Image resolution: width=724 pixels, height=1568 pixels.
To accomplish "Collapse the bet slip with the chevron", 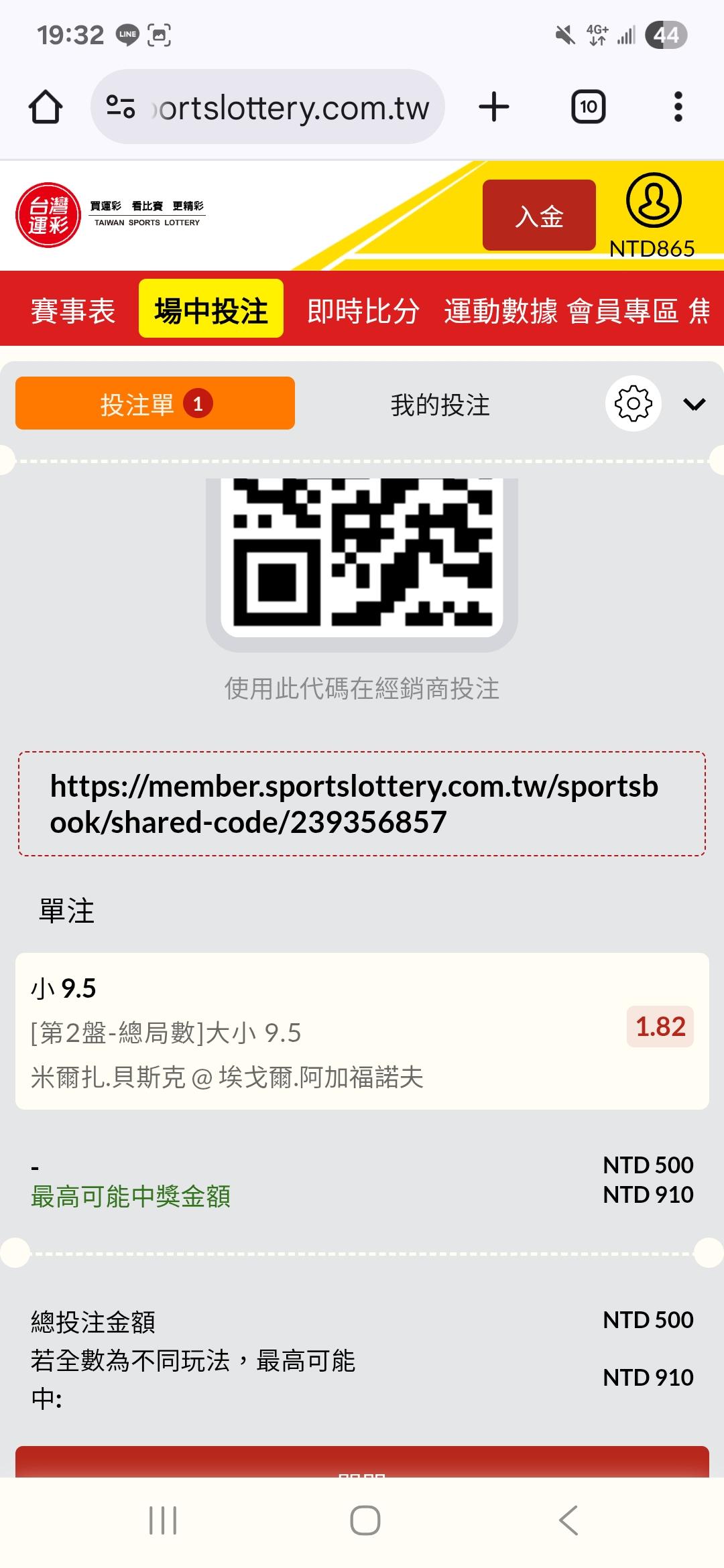I will 694,404.
